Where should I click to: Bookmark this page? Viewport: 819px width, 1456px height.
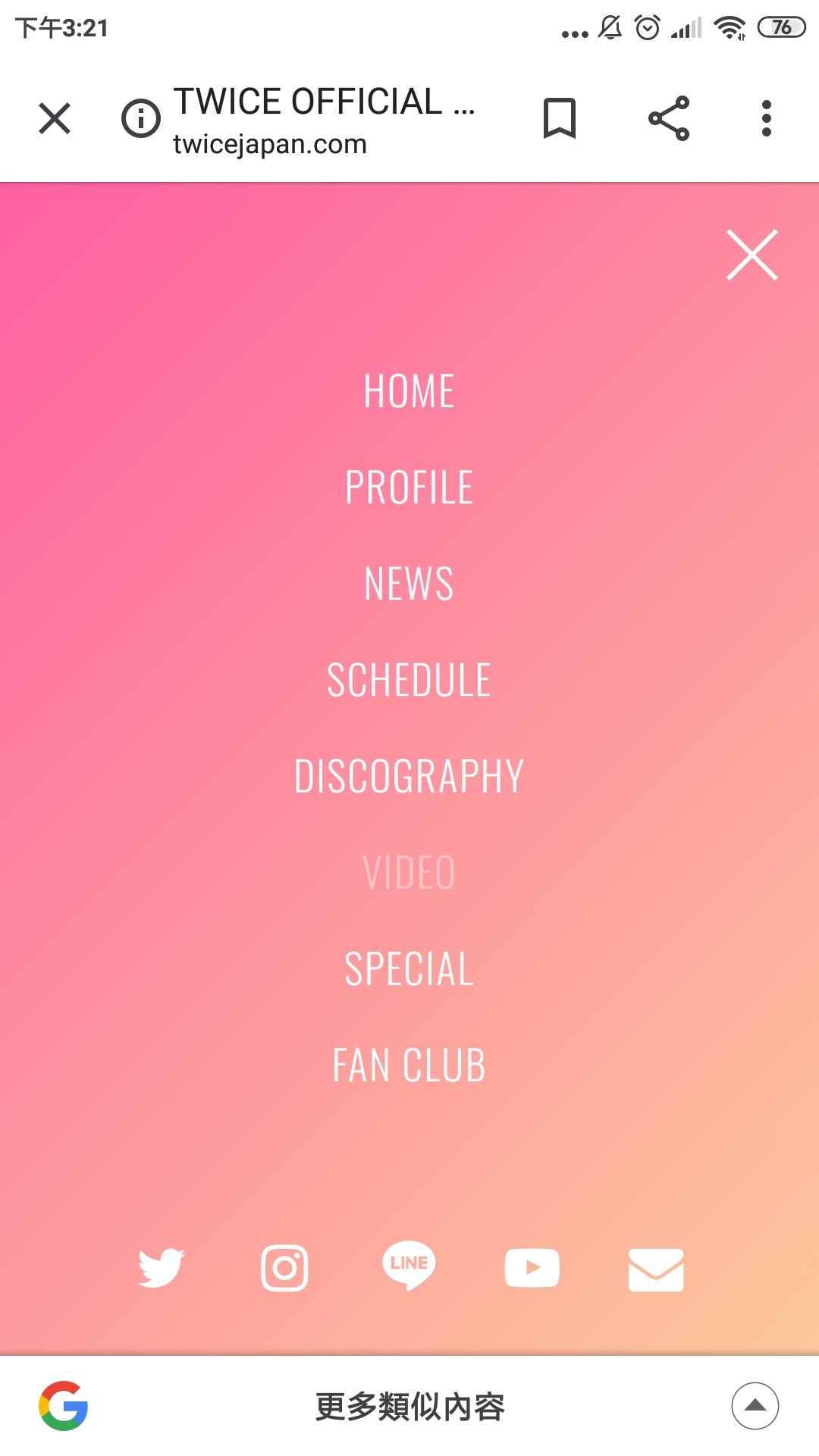click(x=560, y=118)
